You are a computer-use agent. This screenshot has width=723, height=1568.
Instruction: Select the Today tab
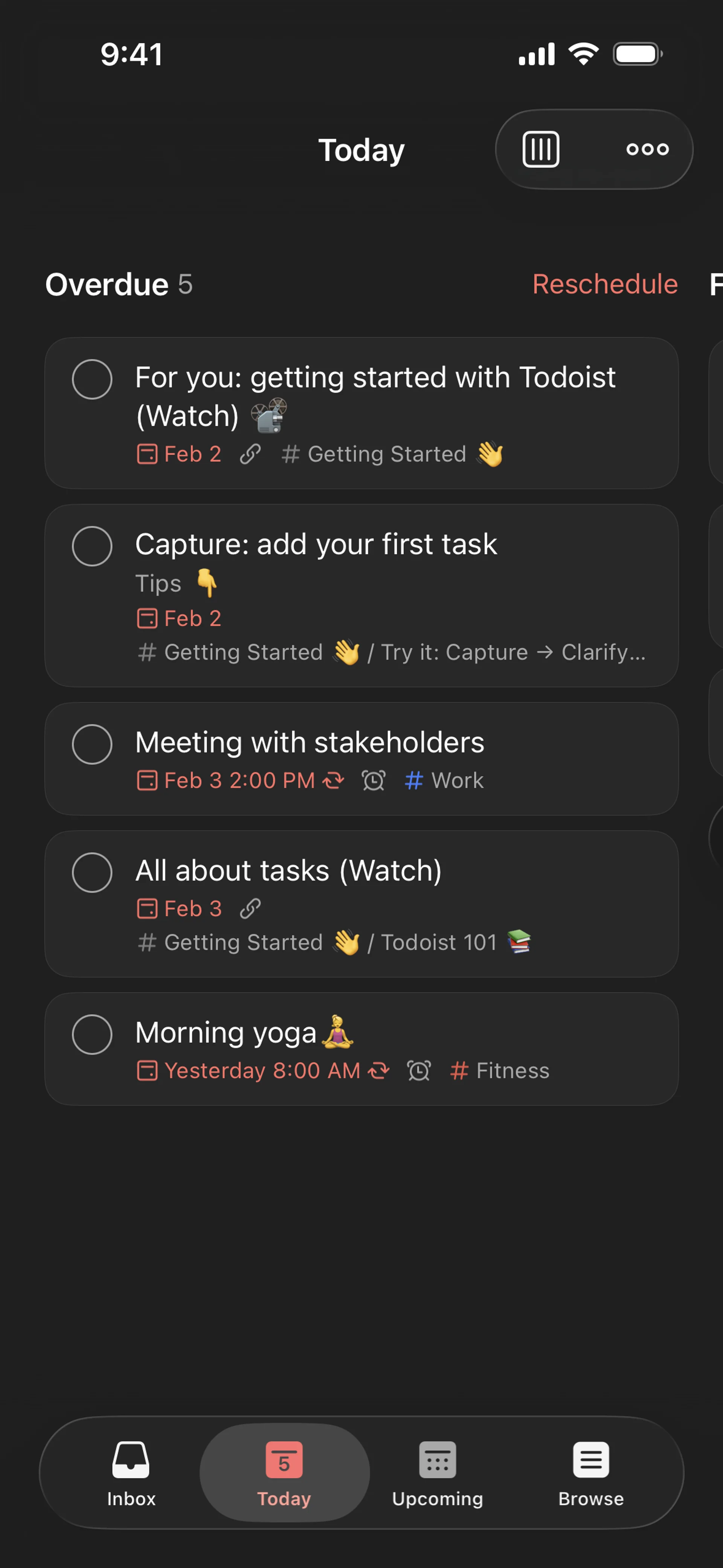pyautogui.click(x=284, y=1472)
